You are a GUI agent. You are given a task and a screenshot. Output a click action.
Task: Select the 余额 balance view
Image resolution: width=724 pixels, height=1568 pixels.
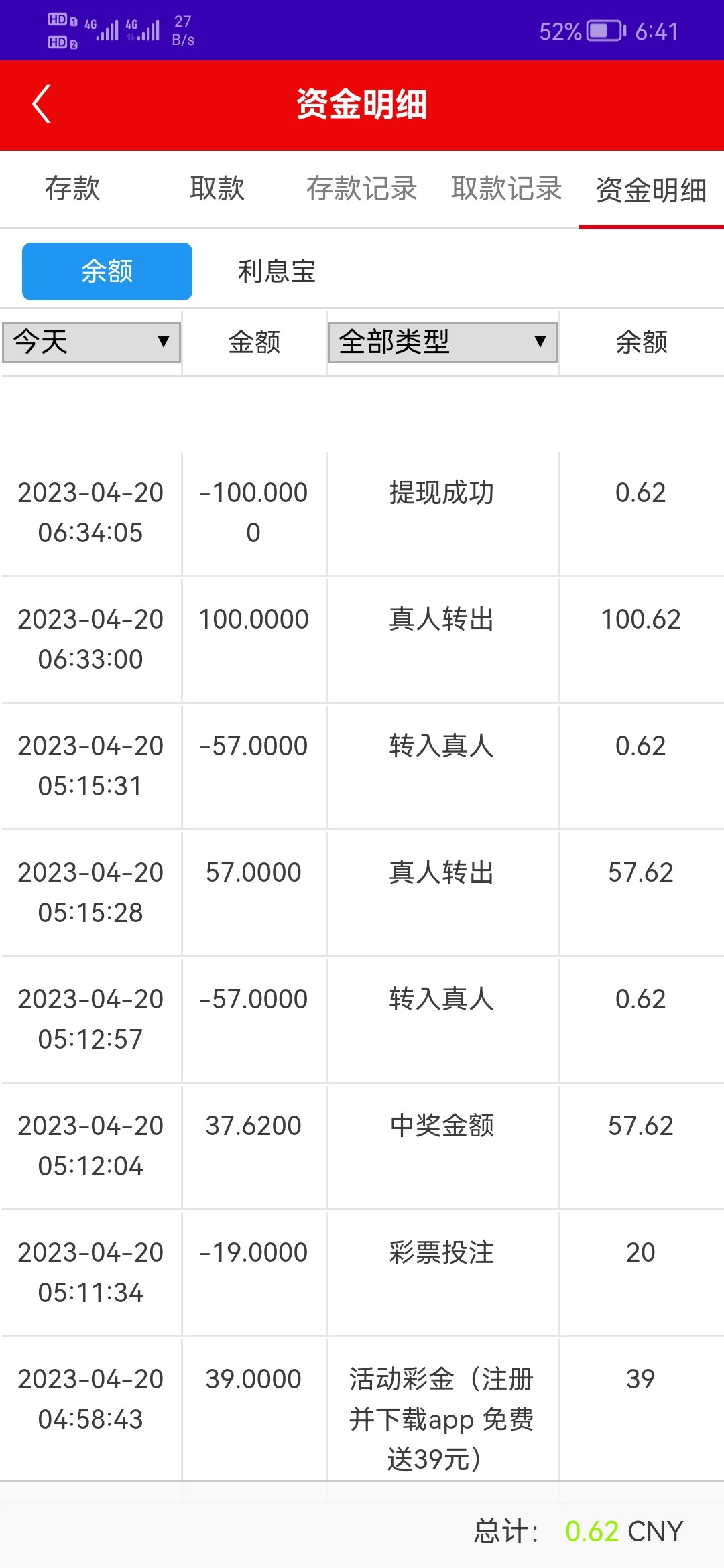(x=106, y=270)
